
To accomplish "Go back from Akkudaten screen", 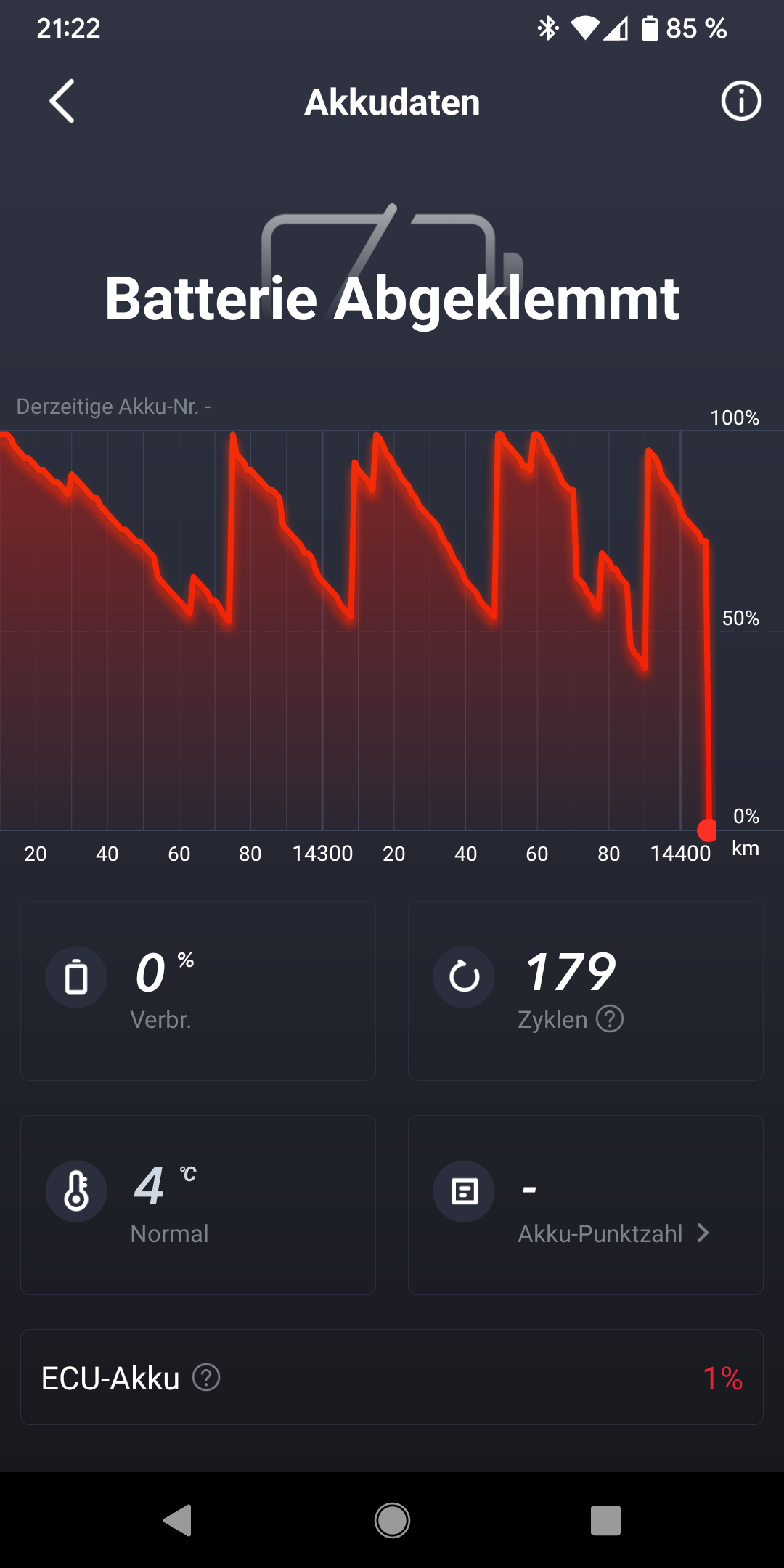I will point(62,101).
